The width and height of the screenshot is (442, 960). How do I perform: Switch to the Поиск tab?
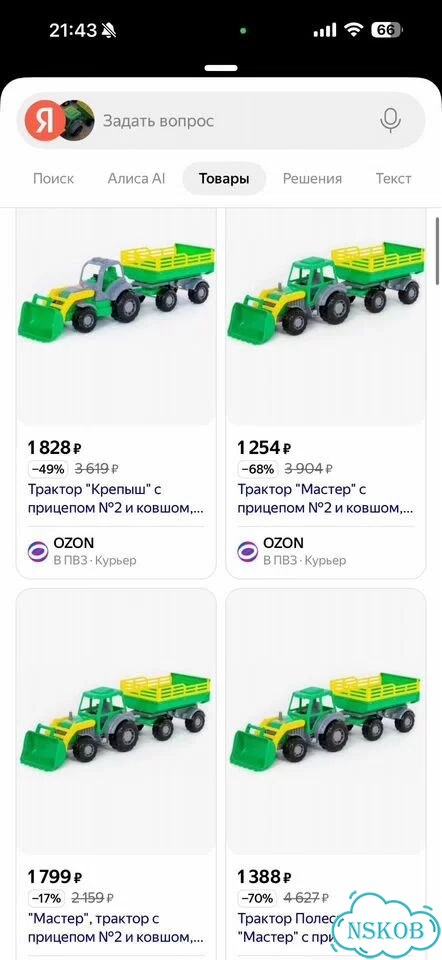[x=53, y=179]
